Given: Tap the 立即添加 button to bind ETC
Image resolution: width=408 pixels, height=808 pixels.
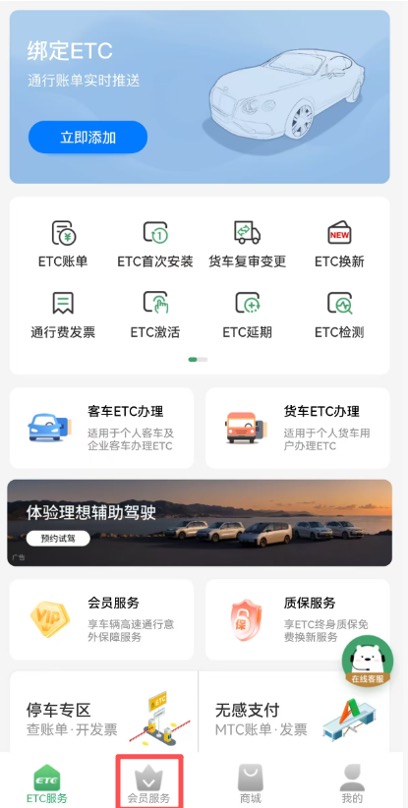Looking at the screenshot, I should tap(88, 137).
